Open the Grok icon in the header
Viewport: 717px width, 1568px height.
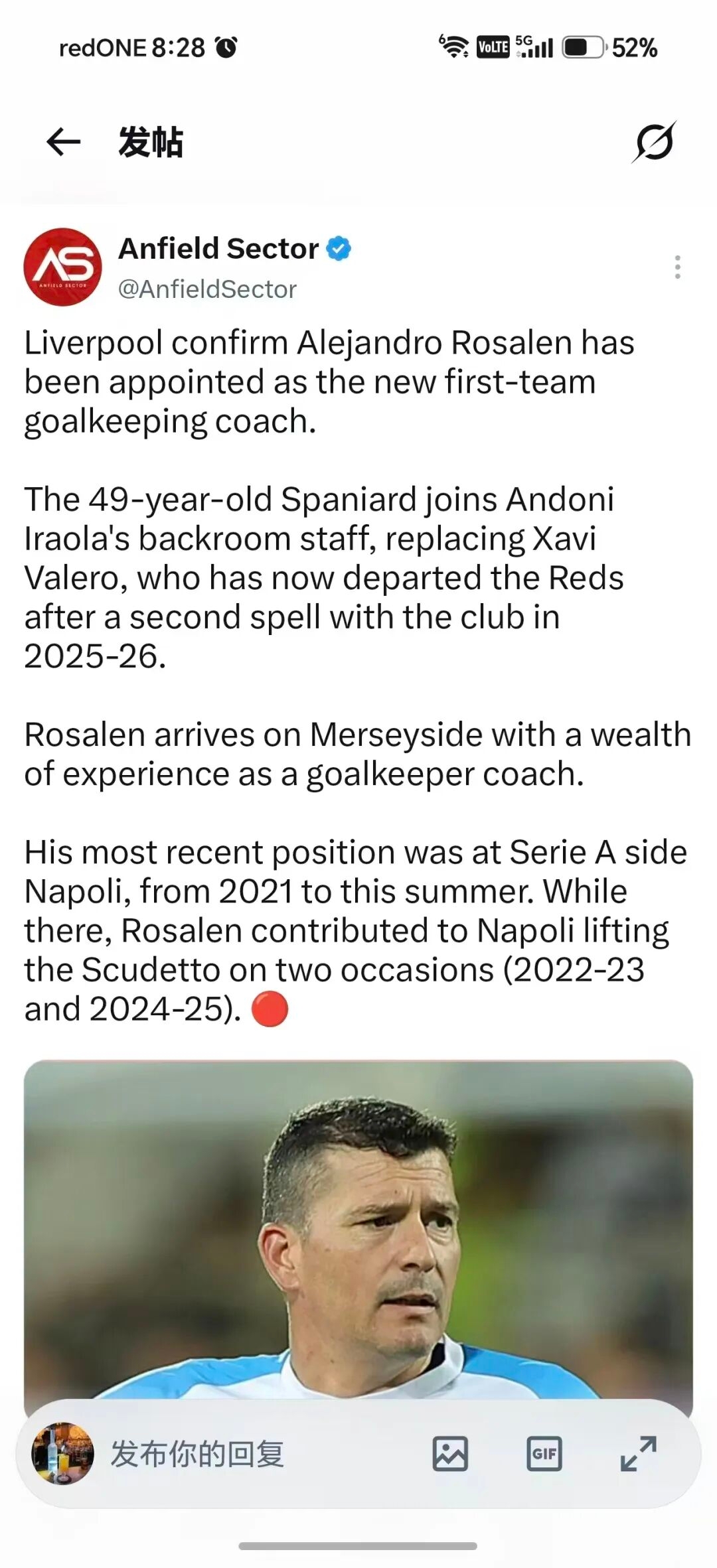pos(654,141)
